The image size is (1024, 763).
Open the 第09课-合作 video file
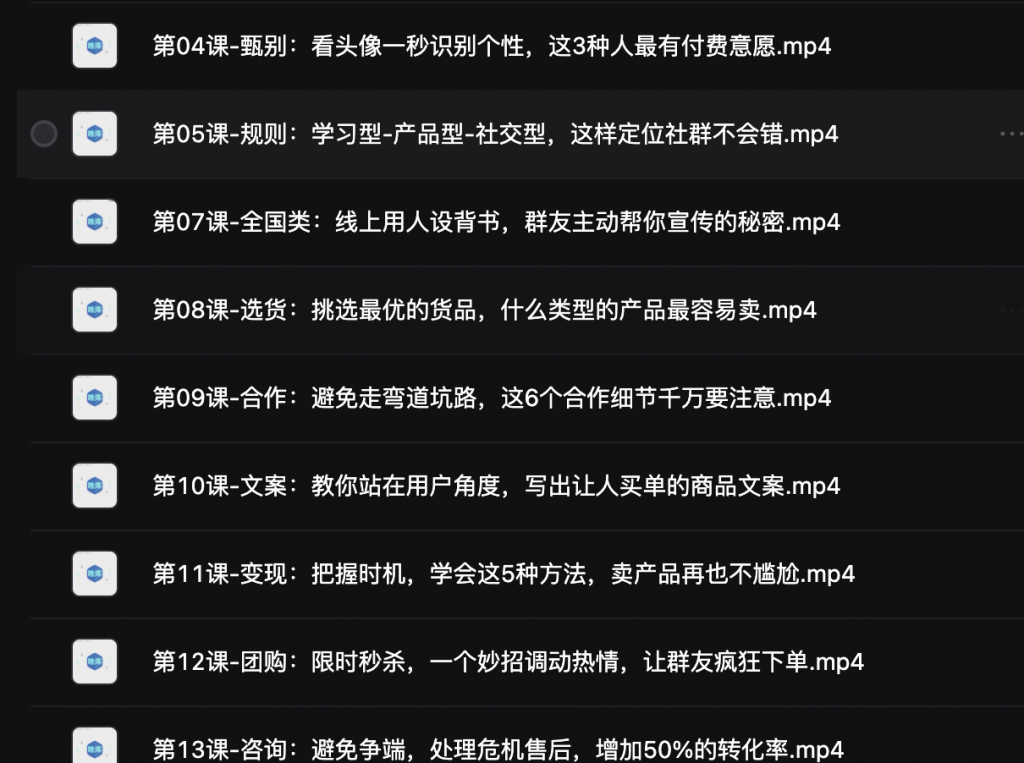click(x=491, y=398)
